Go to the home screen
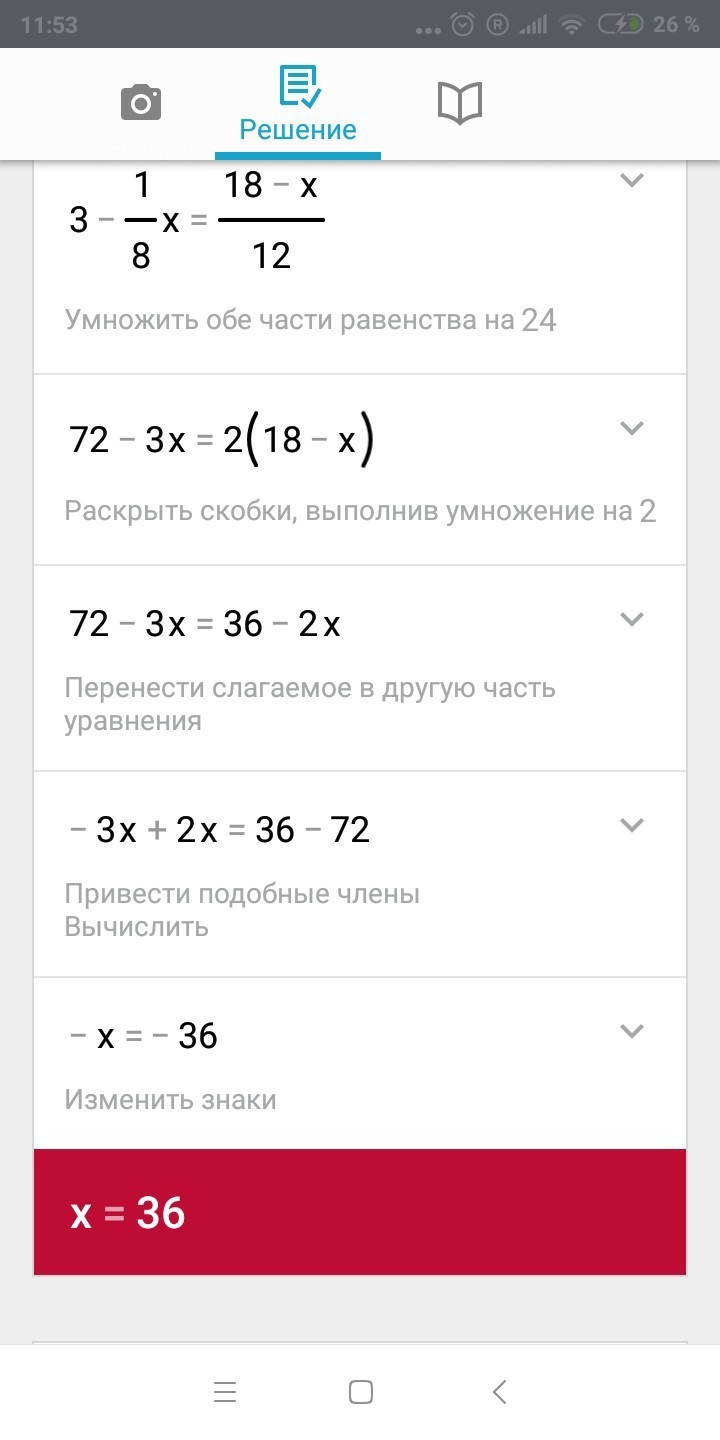720x1440 pixels. point(361,1392)
